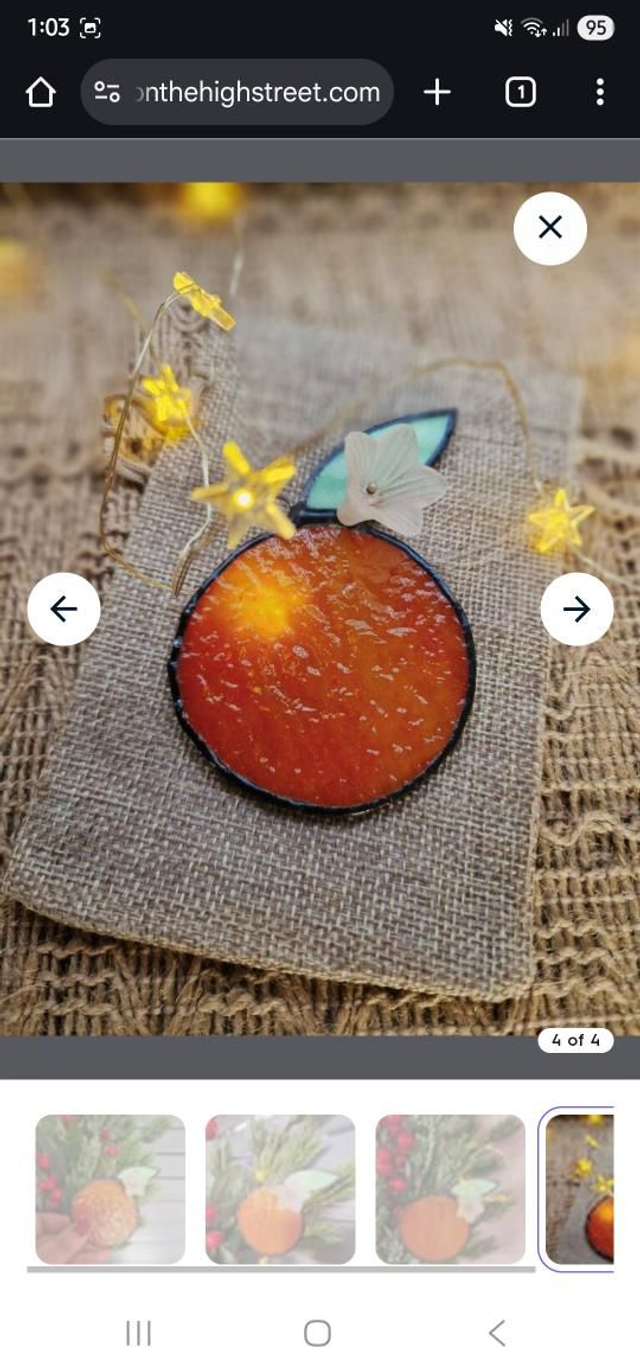Select the fourth thumbnail image
Screen dimensions: 640x1372
point(580,1190)
